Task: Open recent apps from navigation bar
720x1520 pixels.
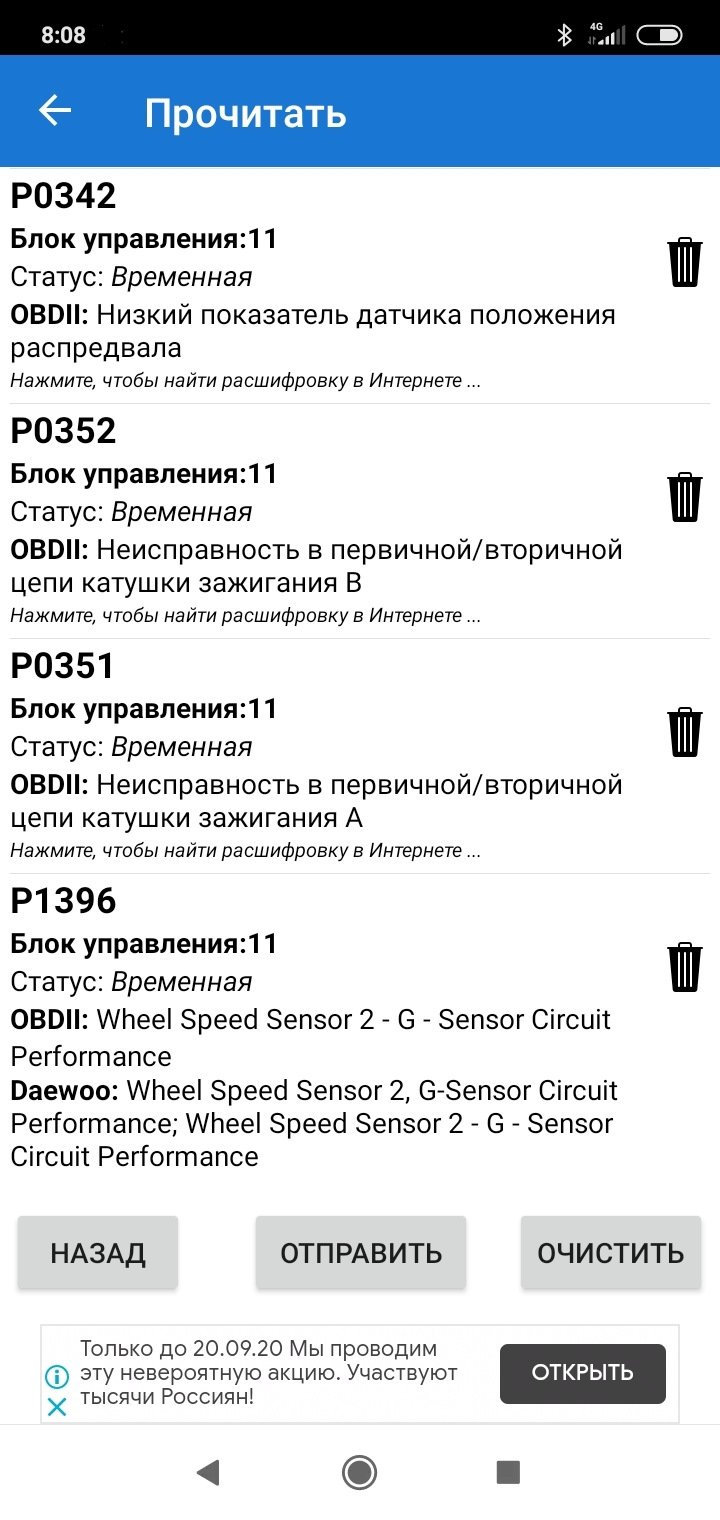Action: click(x=508, y=1471)
